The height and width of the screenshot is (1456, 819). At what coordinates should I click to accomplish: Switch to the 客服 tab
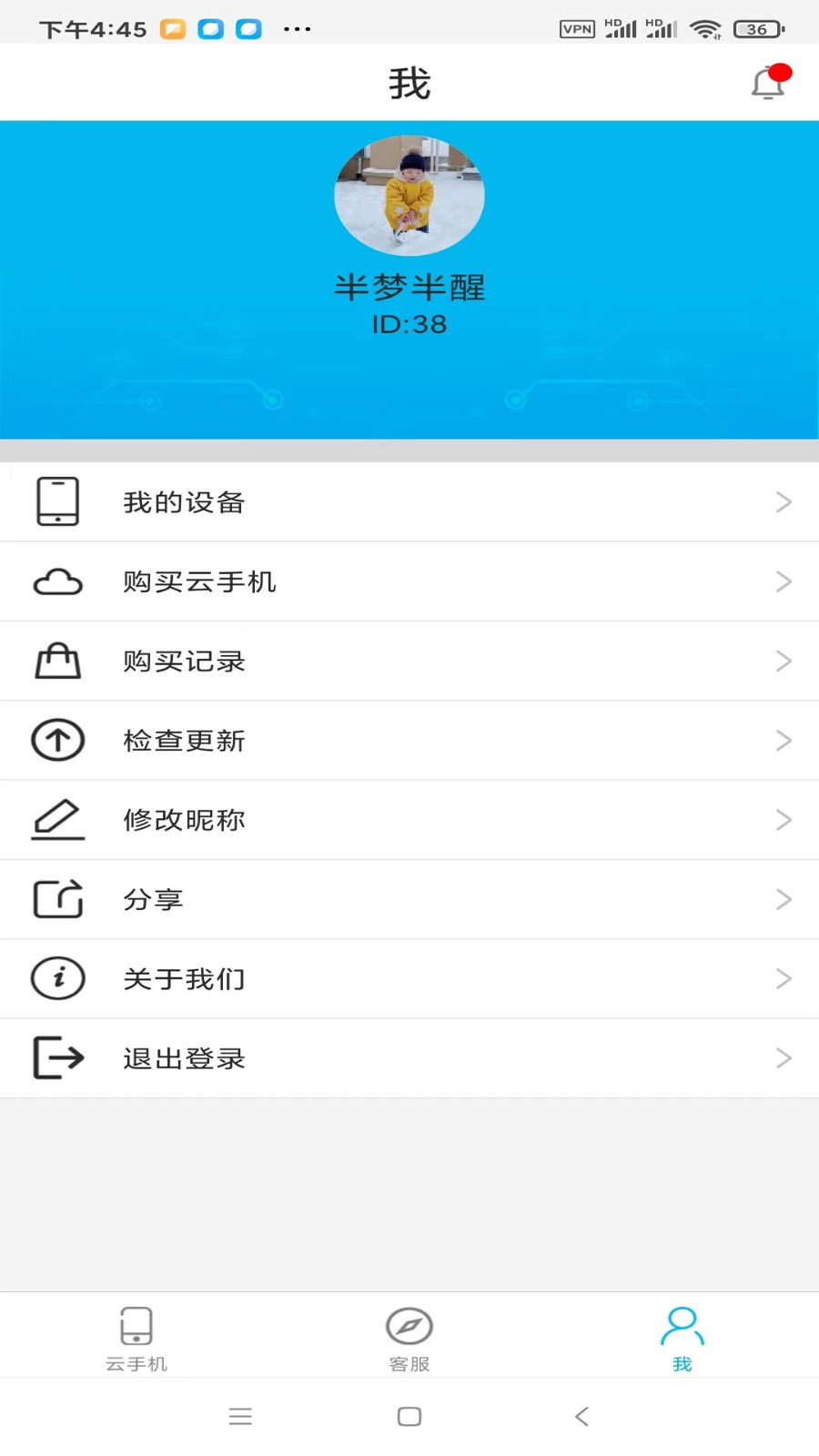point(409,1338)
